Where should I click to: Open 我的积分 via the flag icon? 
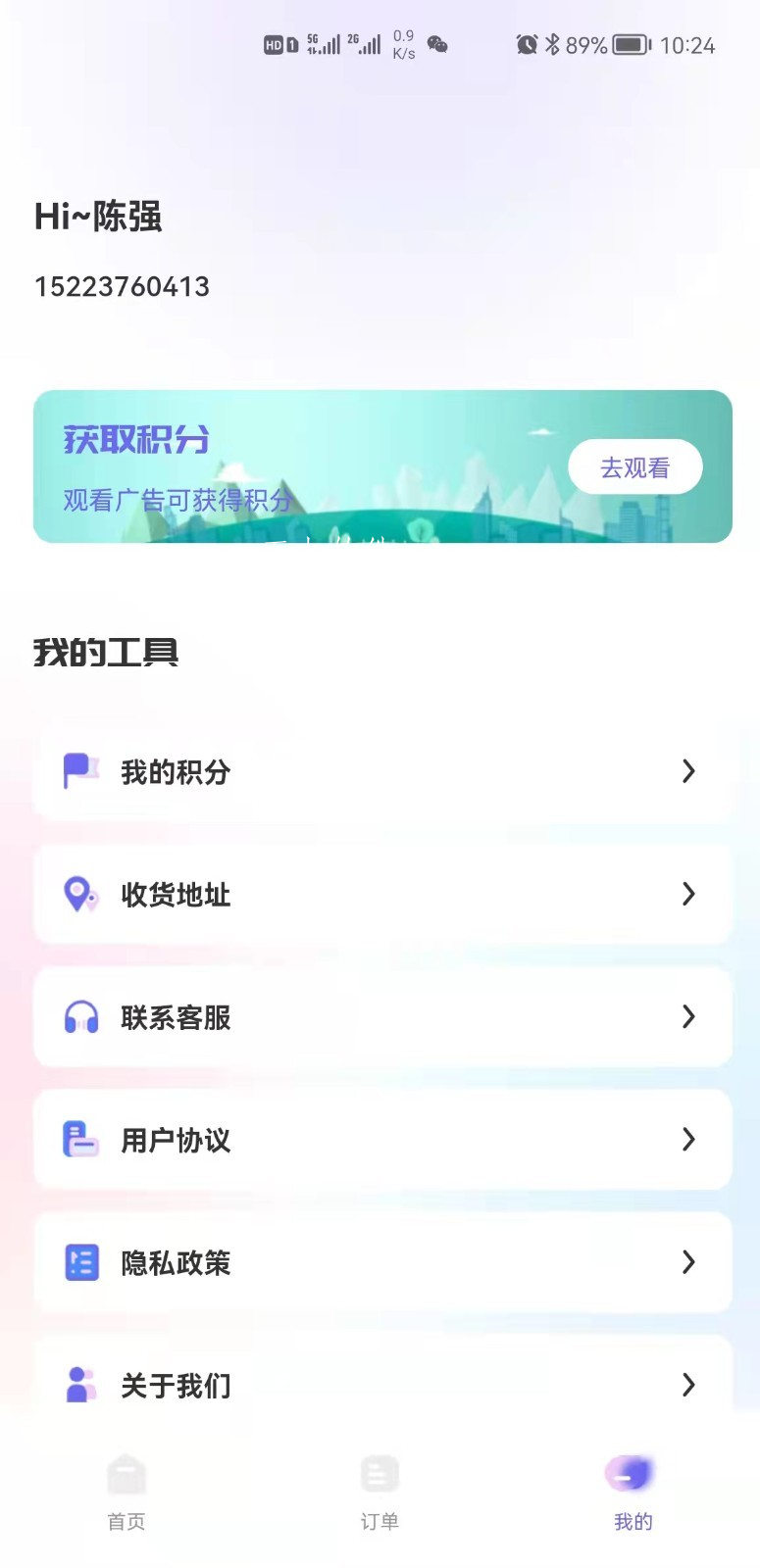click(82, 771)
